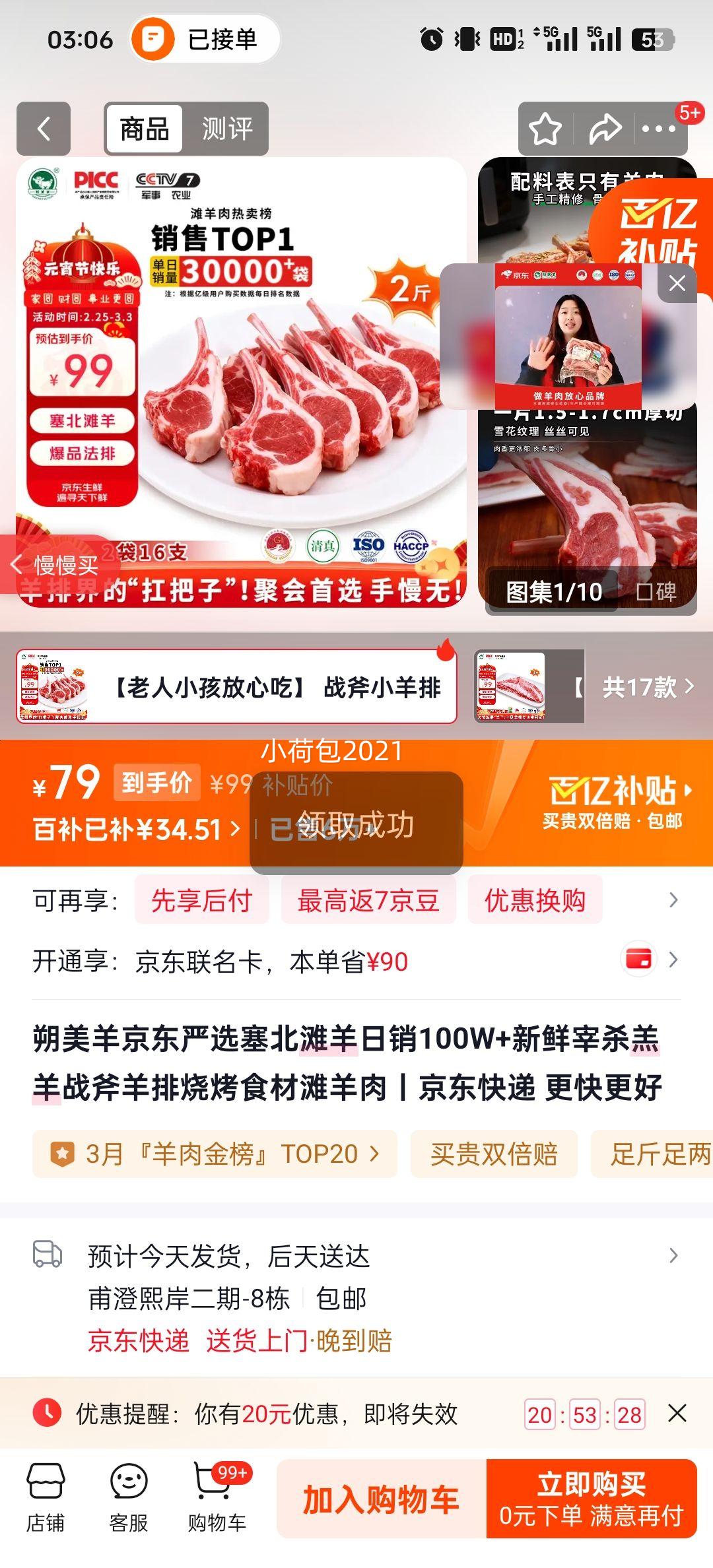This screenshot has height=1568, width=713.
Task: Open the three-dot overflow menu
Action: 659,129
